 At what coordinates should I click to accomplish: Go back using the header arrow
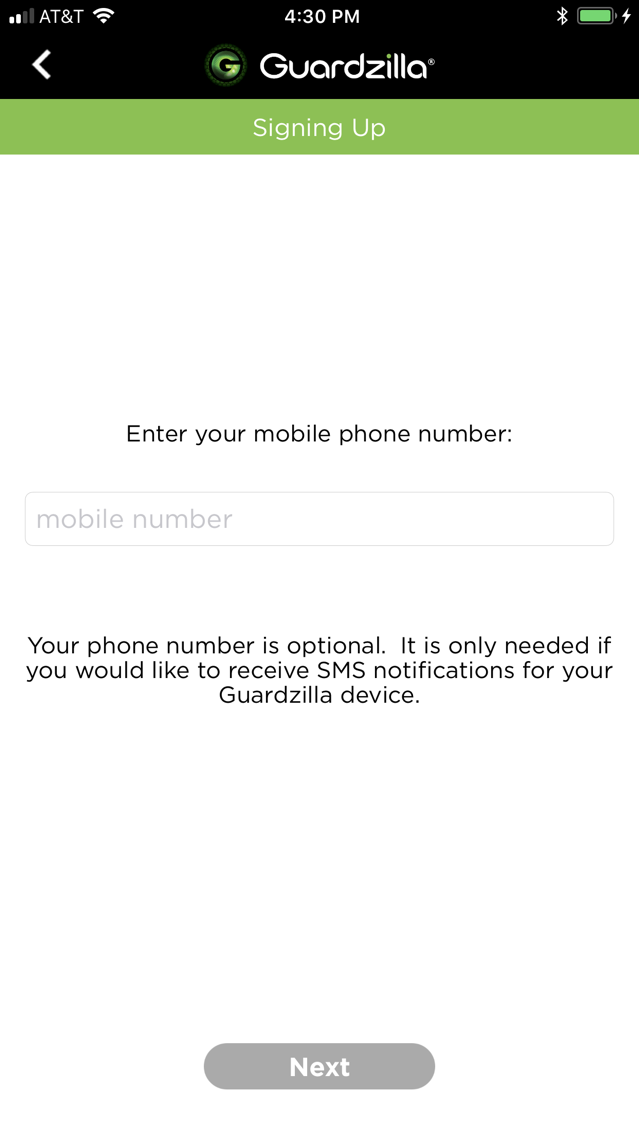[41, 65]
